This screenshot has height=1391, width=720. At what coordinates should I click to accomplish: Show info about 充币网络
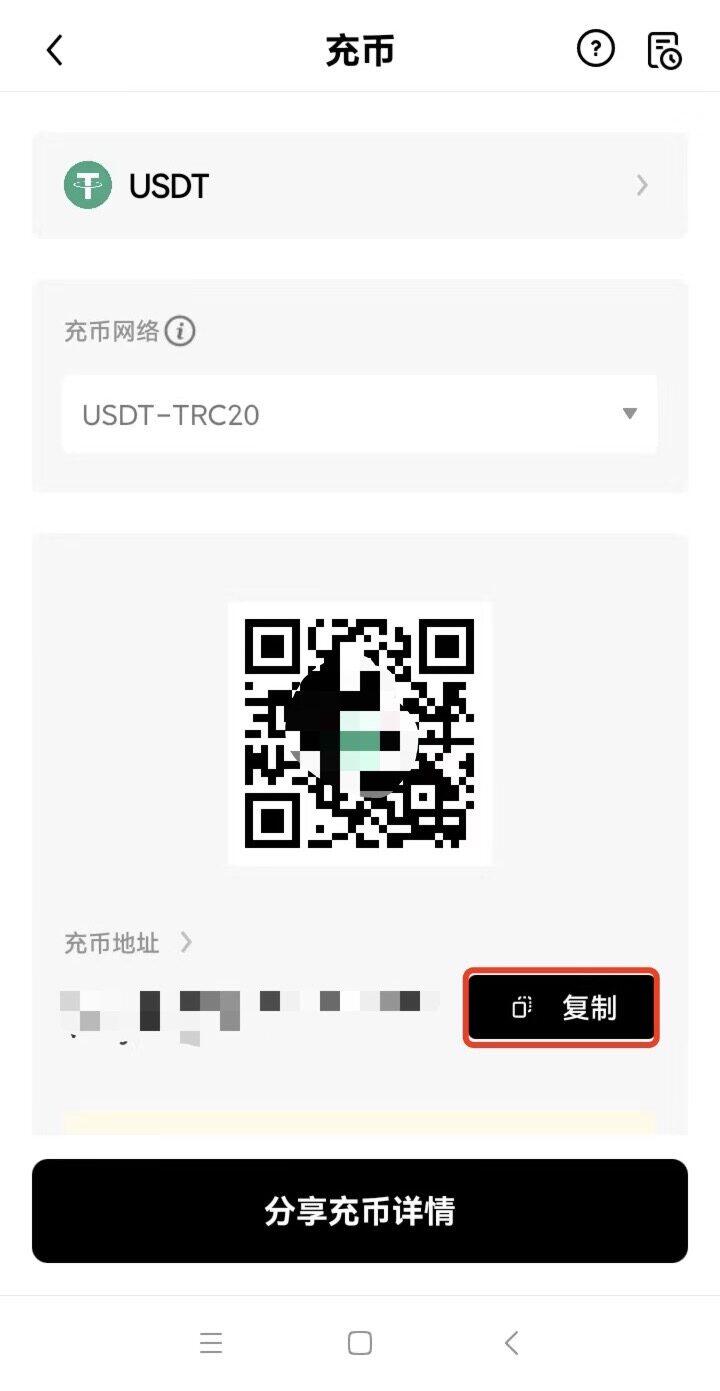pyautogui.click(x=180, y=331)
